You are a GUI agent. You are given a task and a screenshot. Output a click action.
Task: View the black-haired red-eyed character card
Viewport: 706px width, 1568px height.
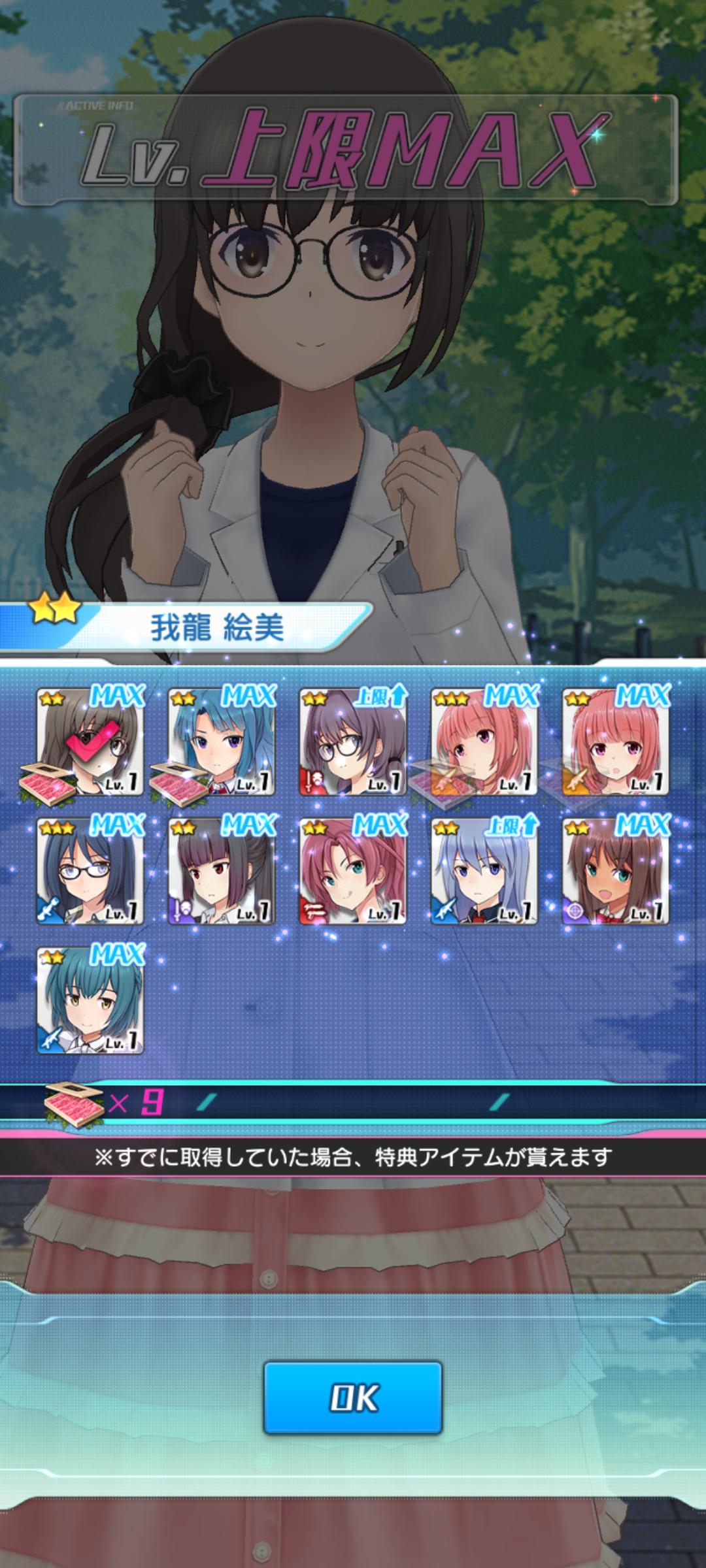(x=222, y=871)
